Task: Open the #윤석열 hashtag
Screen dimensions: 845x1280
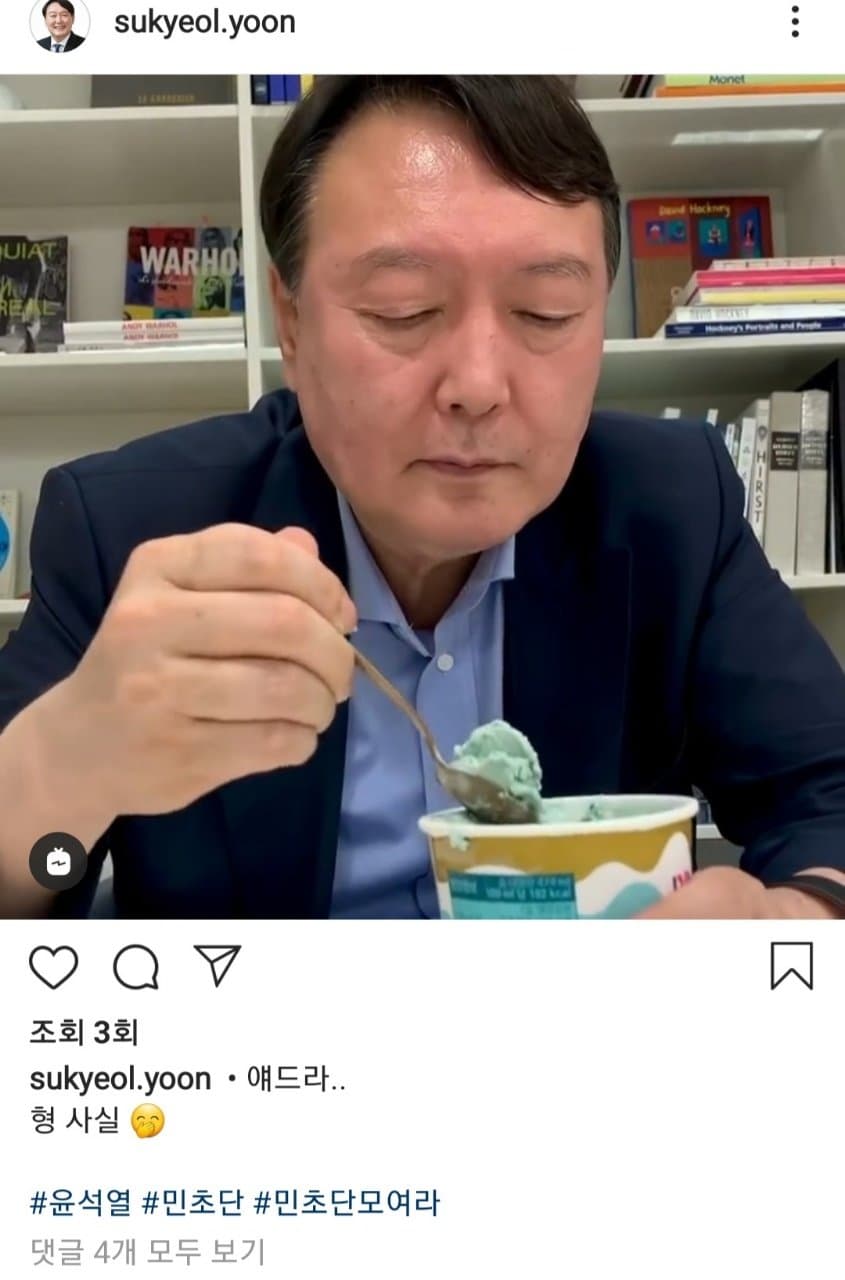Action: pos(80,1201)
